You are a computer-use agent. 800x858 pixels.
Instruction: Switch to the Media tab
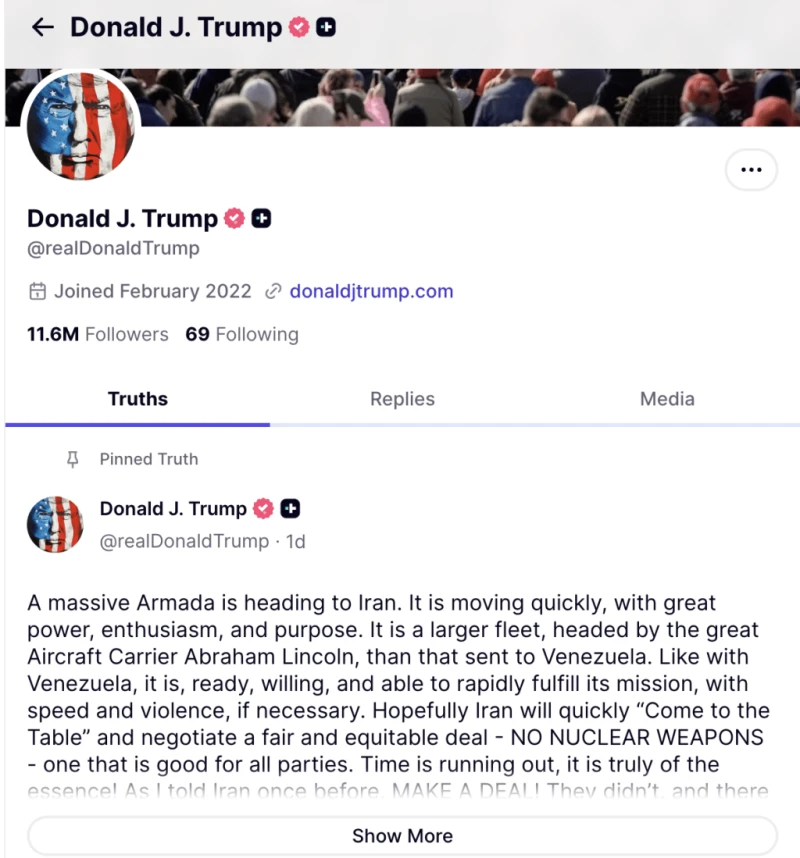tap(667, 399)
